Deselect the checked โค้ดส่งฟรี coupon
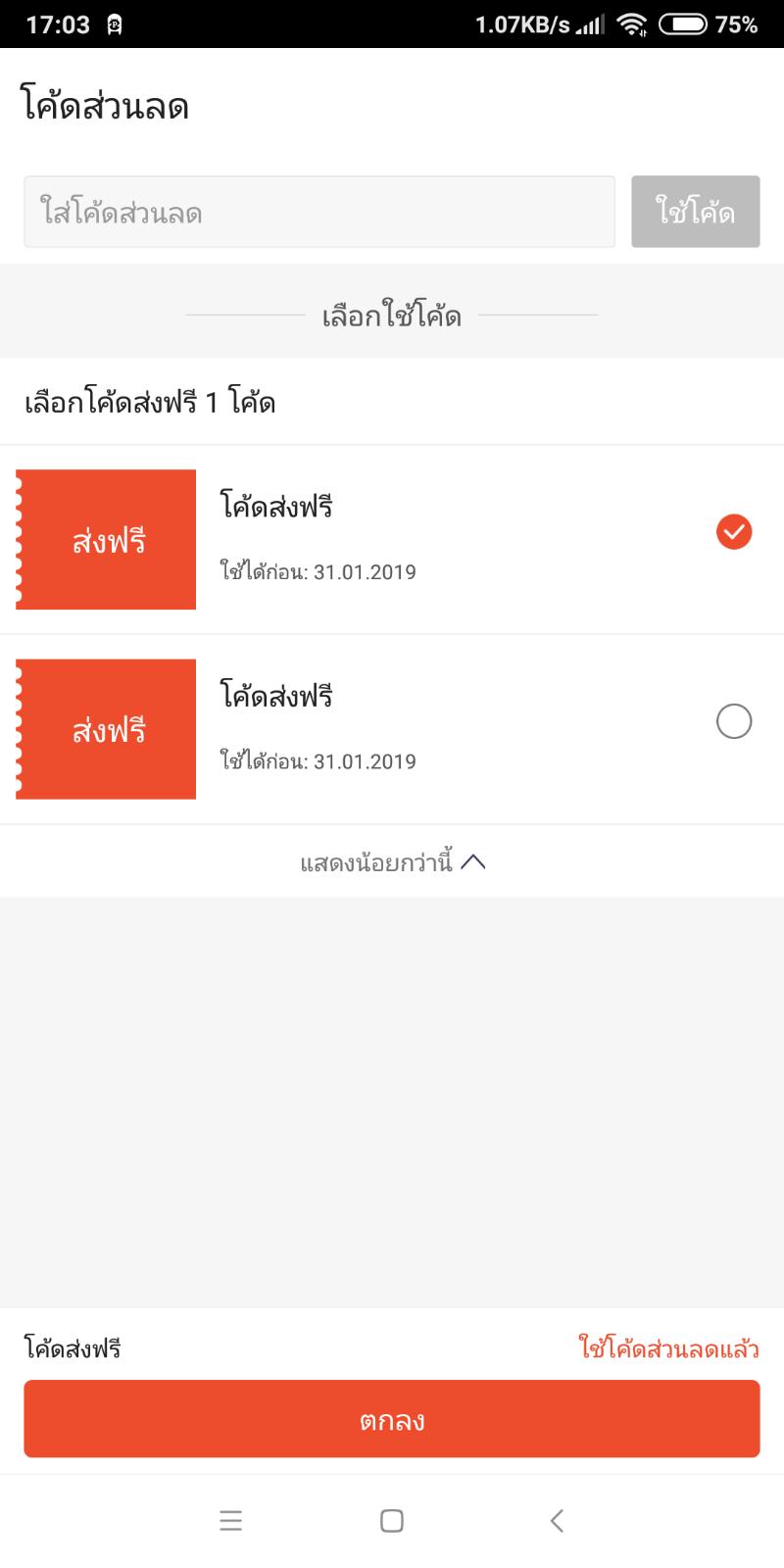This screenshot has width=784, height=1568. click(x=734, y=531)
